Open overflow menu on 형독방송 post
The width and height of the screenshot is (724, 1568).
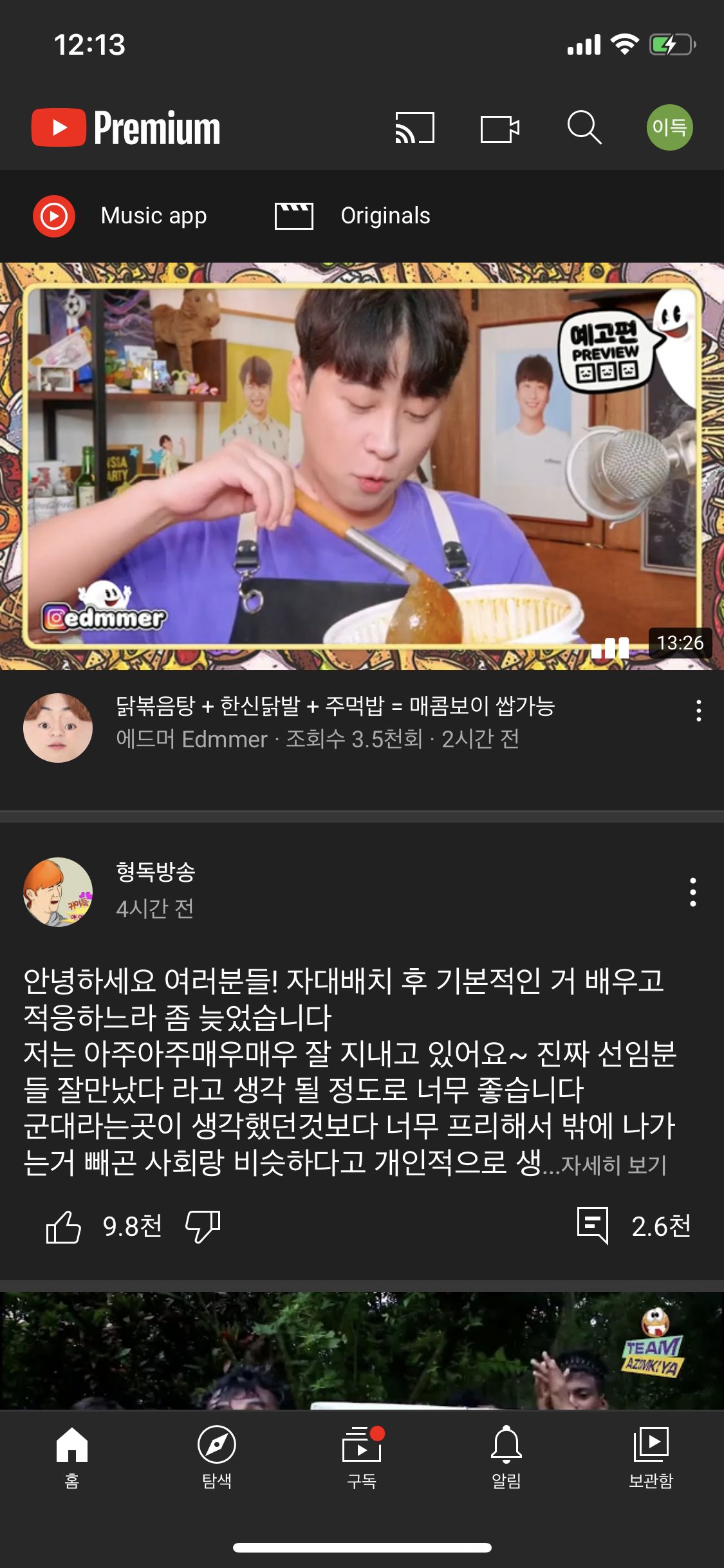(x=692, y=892)
